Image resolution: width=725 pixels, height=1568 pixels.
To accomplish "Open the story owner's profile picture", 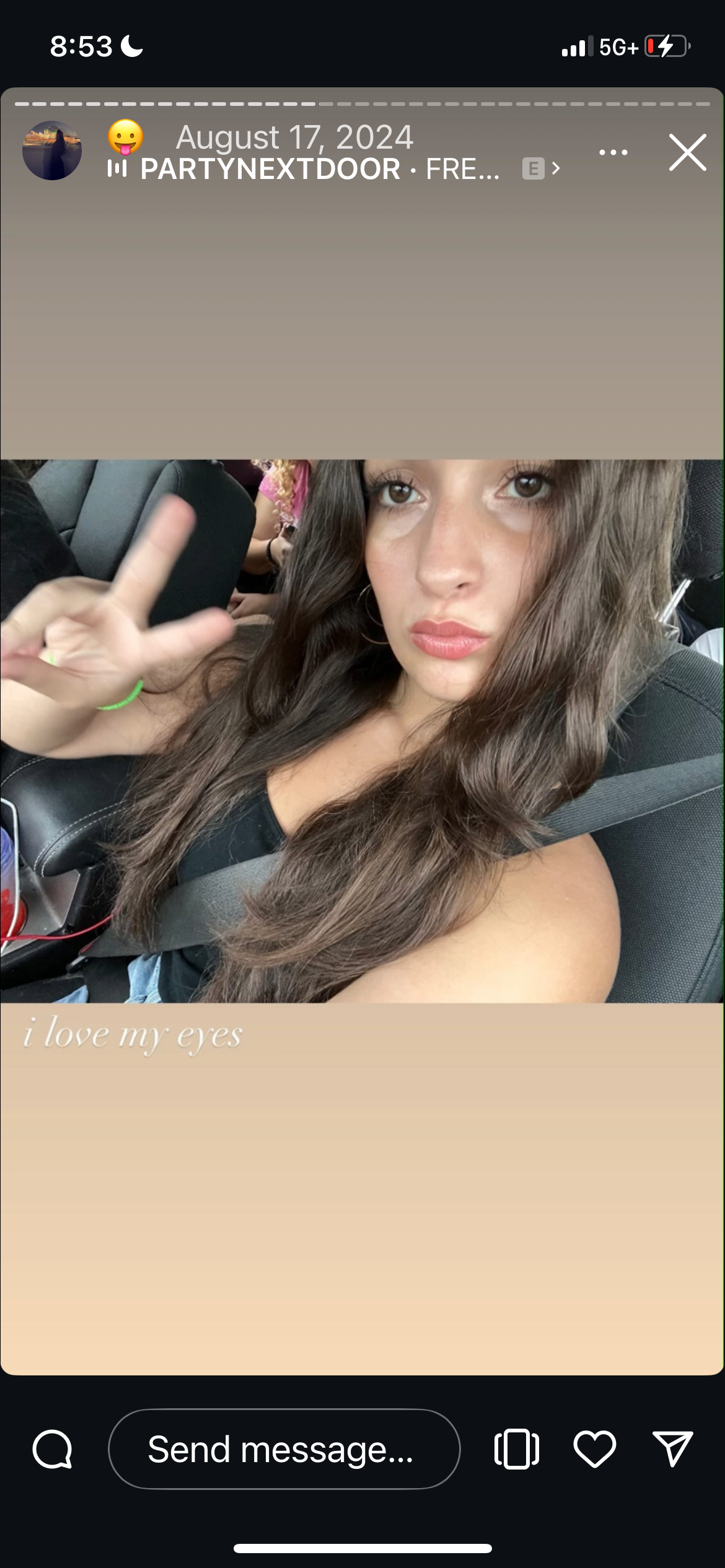I will [52, 150].
